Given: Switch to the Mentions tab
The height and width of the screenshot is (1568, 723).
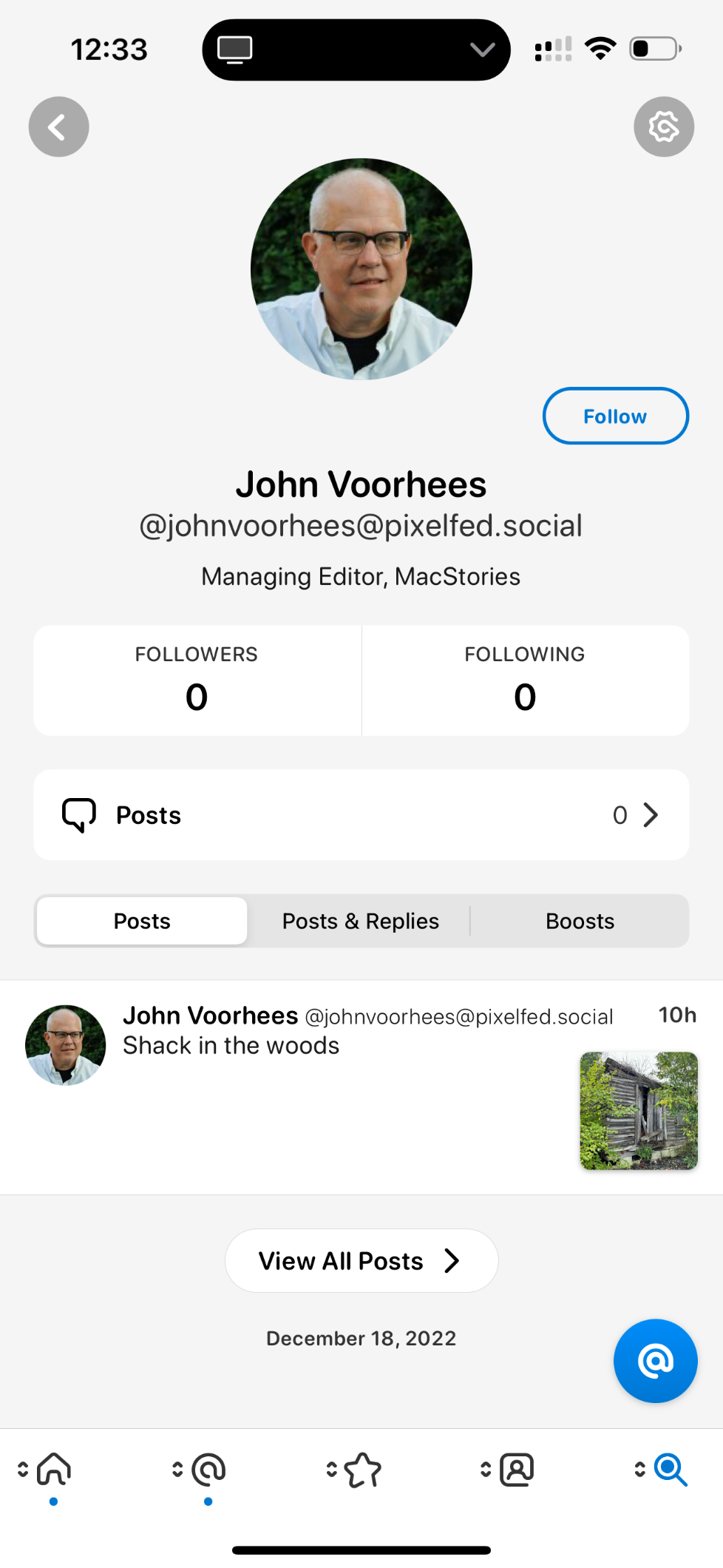Looking at the screenshot, I should [208, 1470].
